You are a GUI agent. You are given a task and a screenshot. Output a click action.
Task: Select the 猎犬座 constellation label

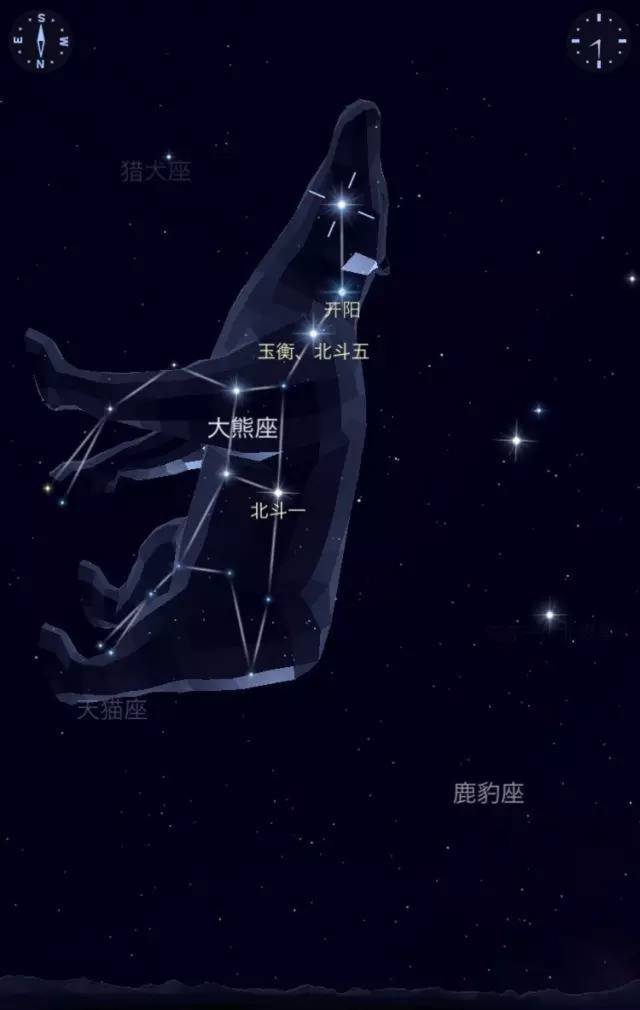point(155,171)
